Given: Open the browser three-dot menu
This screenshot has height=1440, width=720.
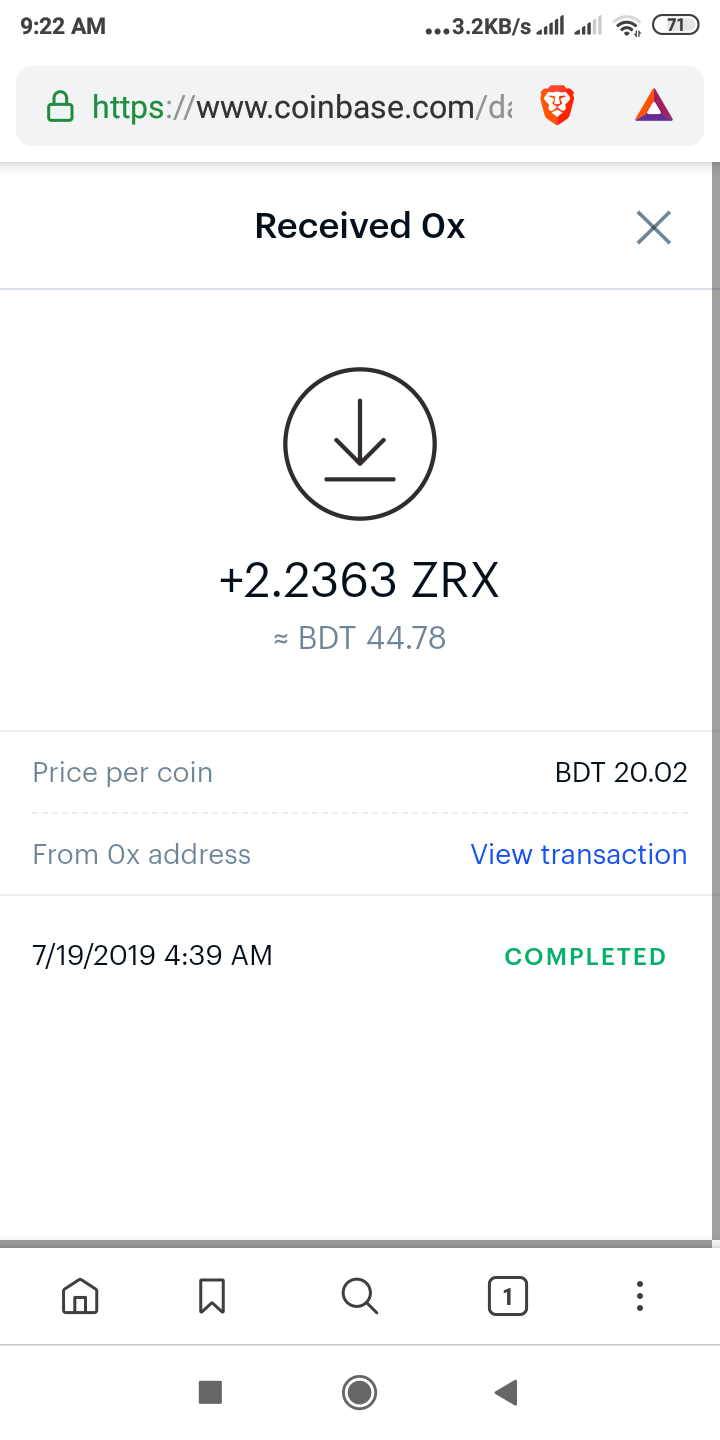Looking at the screenshot, I should tap(640, 1296).
